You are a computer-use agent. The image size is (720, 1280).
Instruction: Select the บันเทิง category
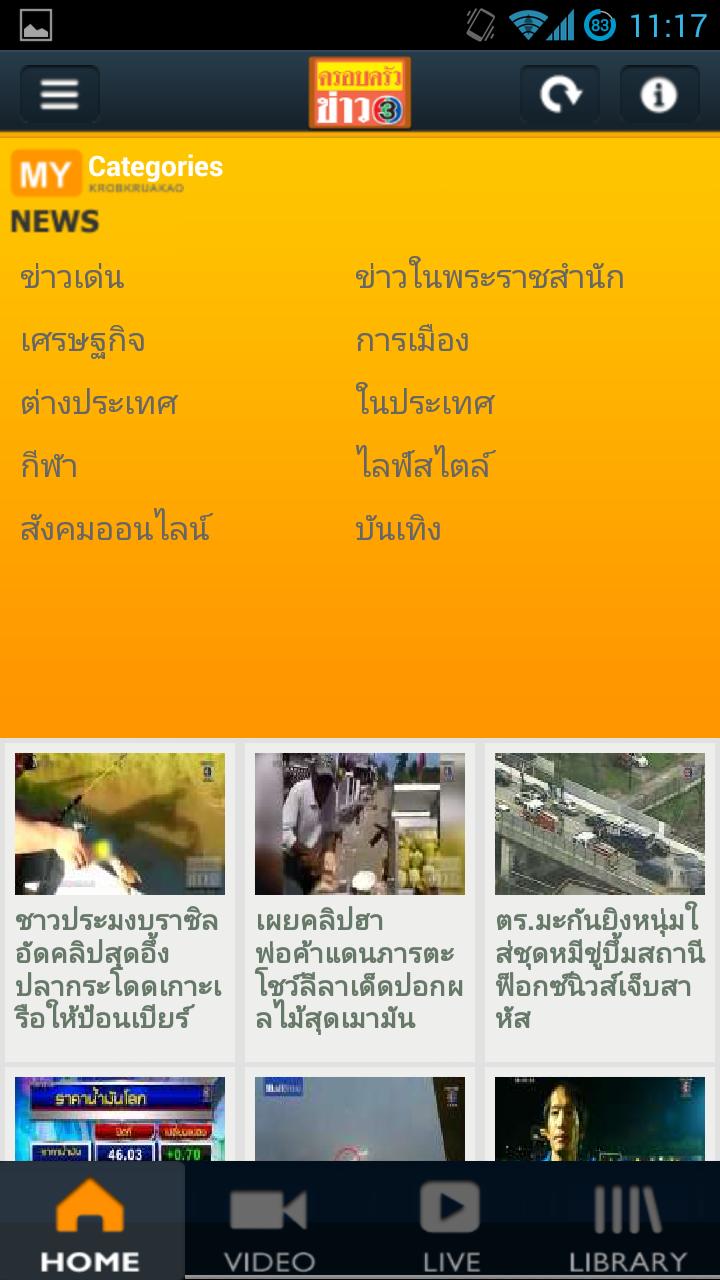point(398,528)
